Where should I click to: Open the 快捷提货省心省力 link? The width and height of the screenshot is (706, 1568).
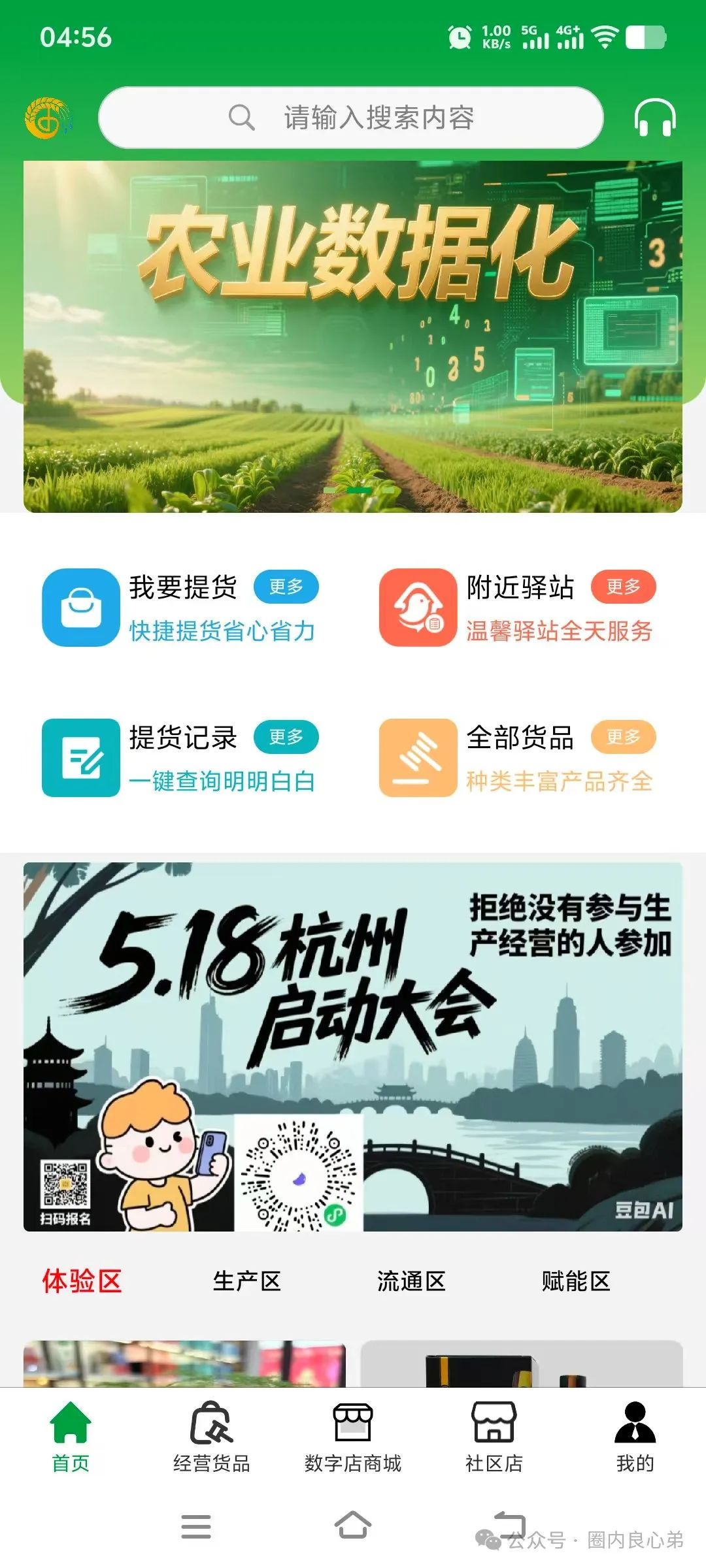[x=222, y=631]
